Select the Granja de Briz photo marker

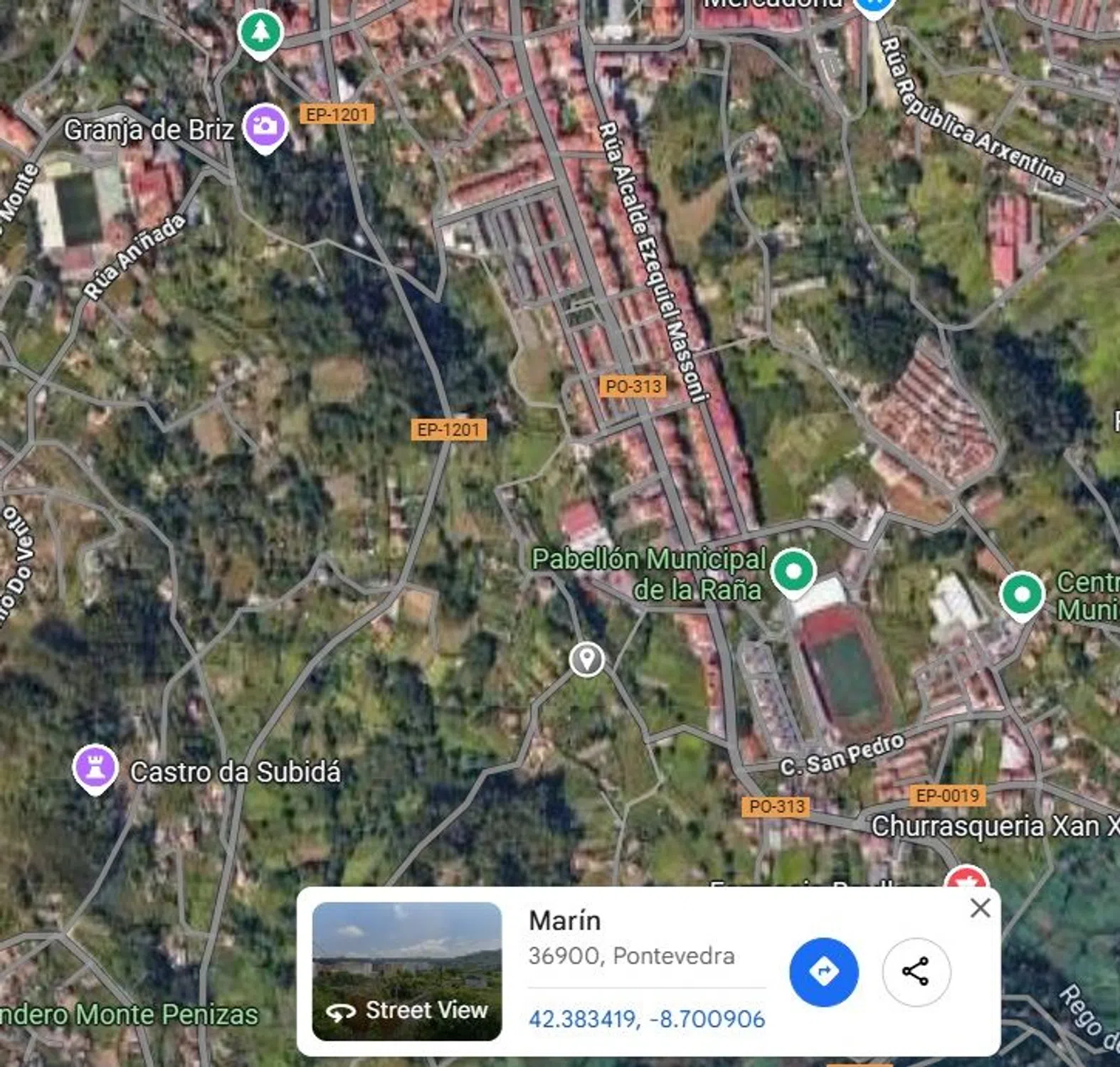point(265,127)
